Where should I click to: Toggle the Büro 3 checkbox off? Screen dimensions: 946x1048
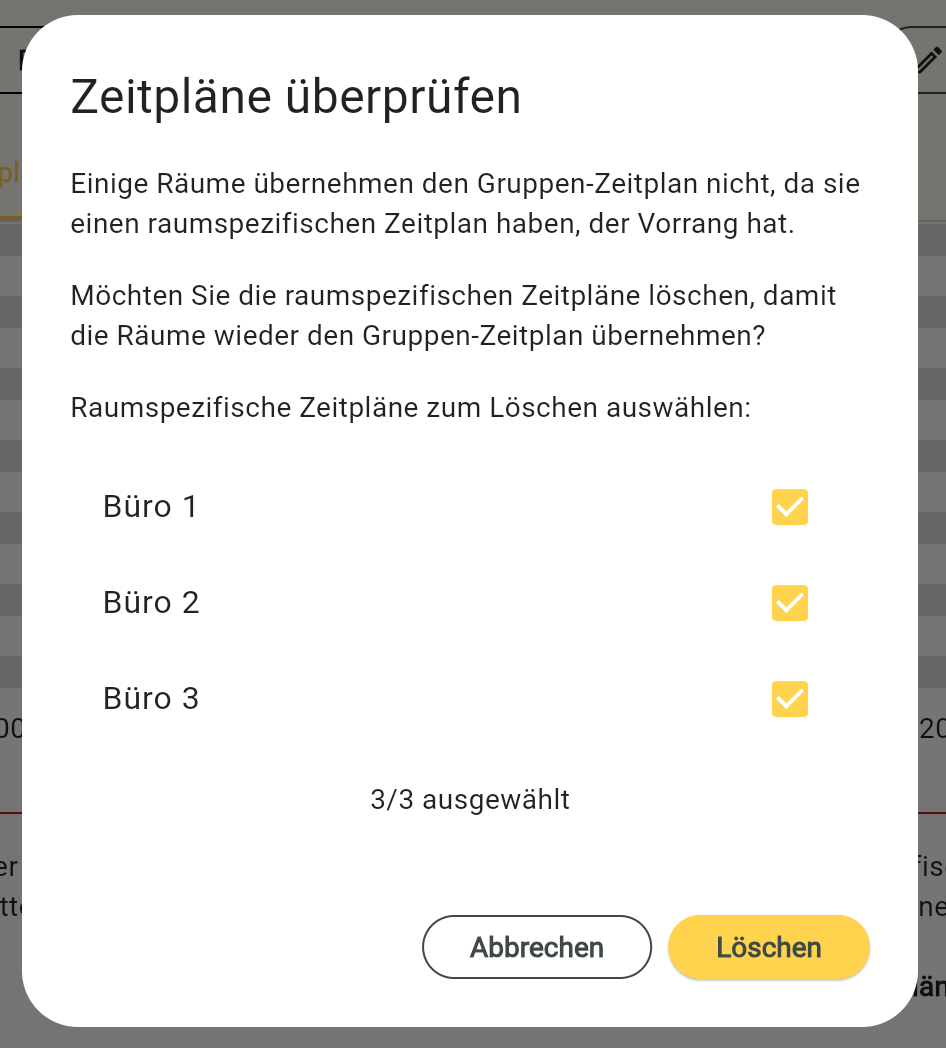pos(789,699)
